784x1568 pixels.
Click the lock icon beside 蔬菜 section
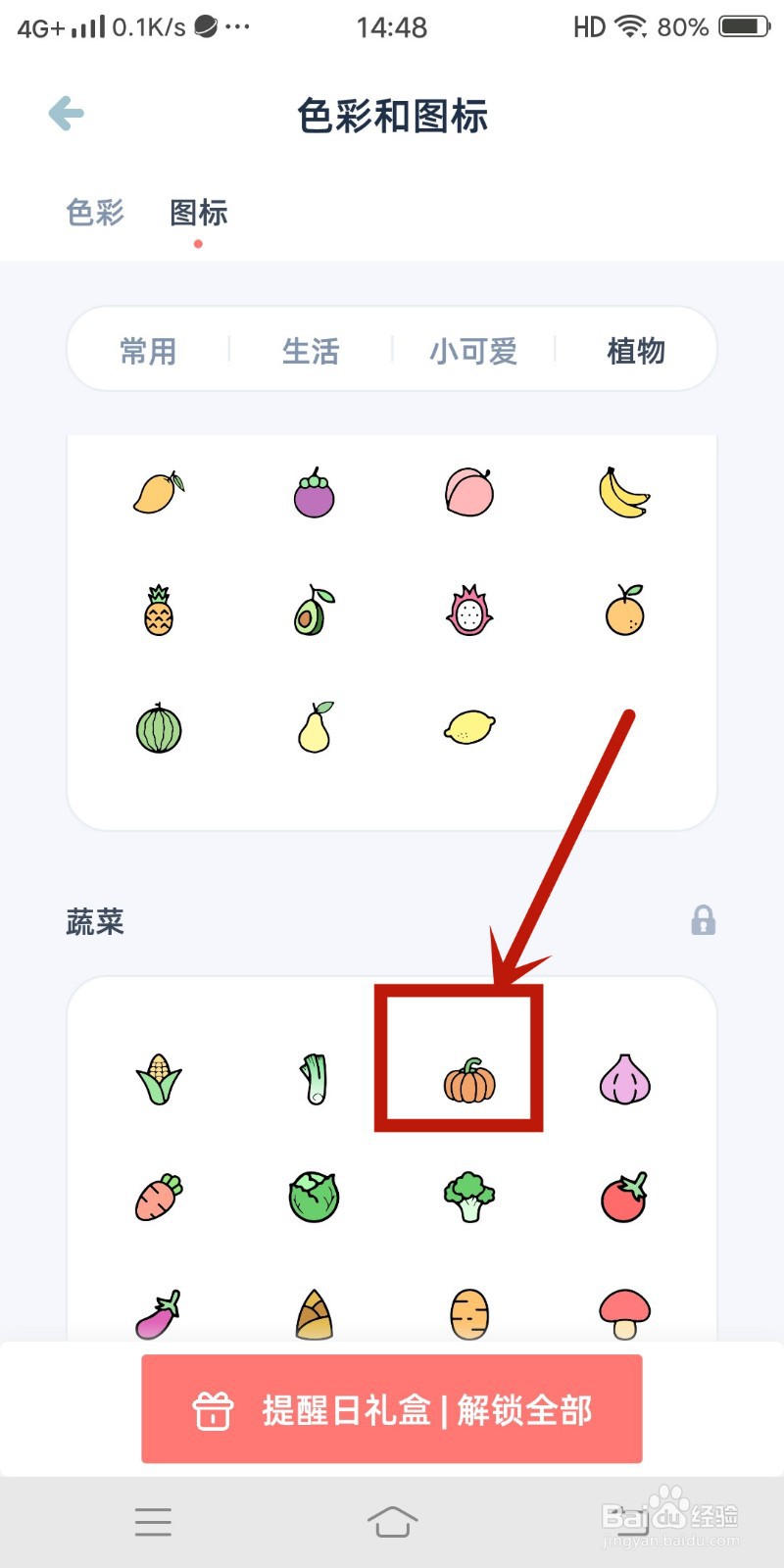703,921
